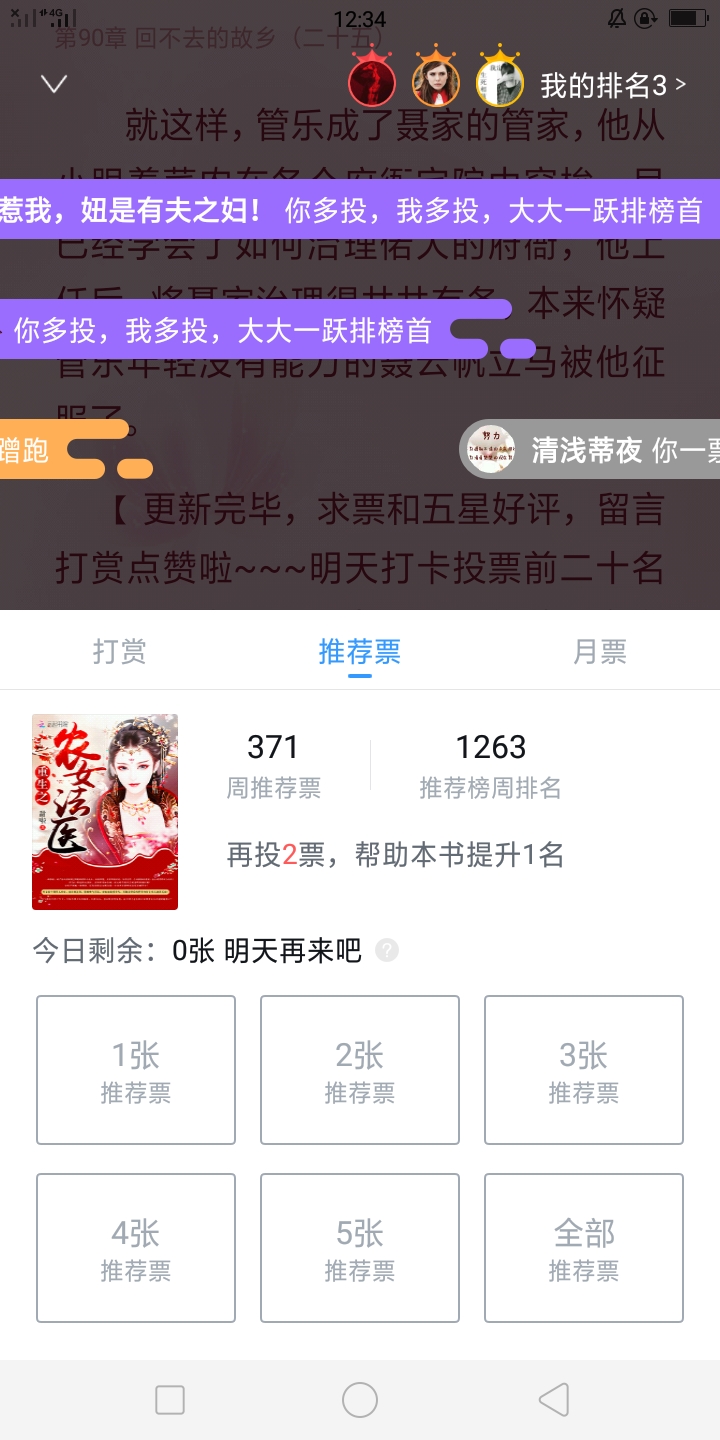Cast 3张 推荐票
The height and width of the screenshot is (1440, 720).
pyautogui.click(x=584, y=1070)
